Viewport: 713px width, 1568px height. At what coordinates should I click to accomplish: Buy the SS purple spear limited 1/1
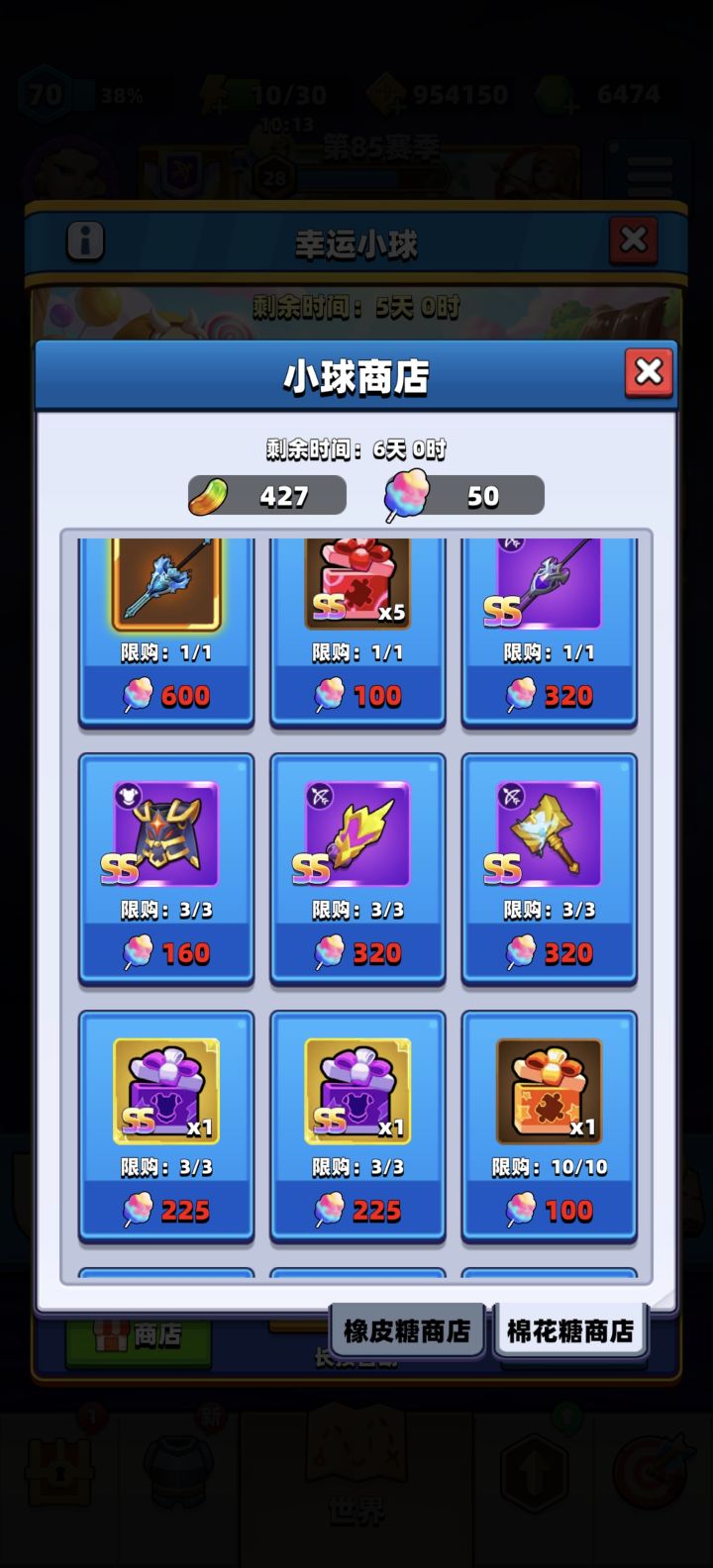[x=550, y=634]
